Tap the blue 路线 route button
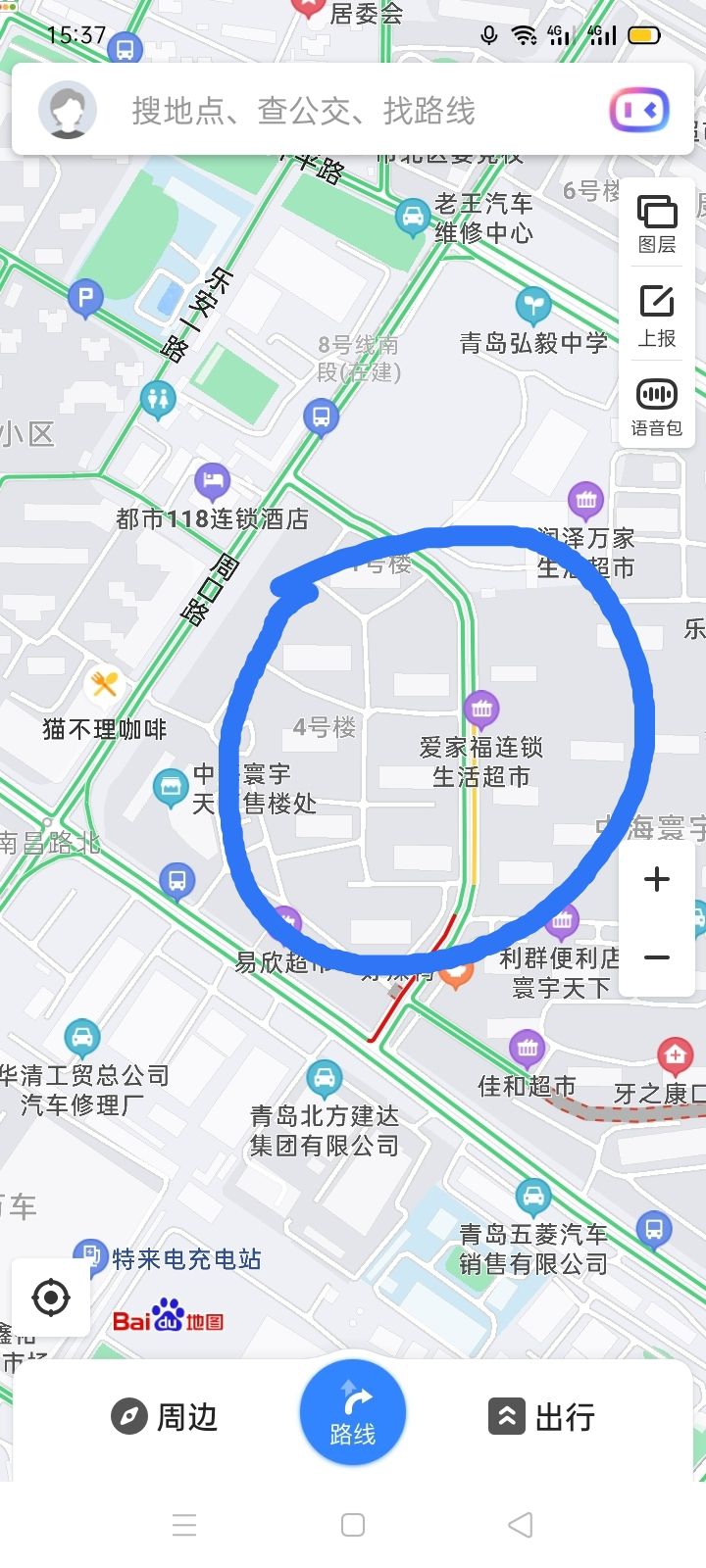The height and width of the screenshot is (1568, 706). click(x=353, y=1412)
